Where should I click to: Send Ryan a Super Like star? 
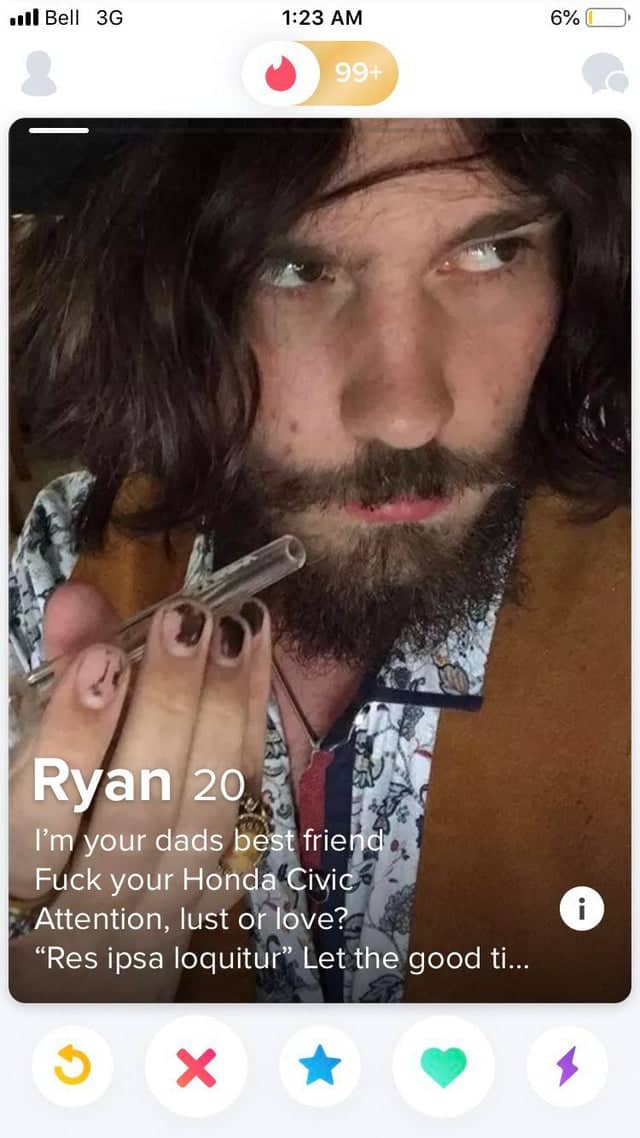(x=320, y=1066)
